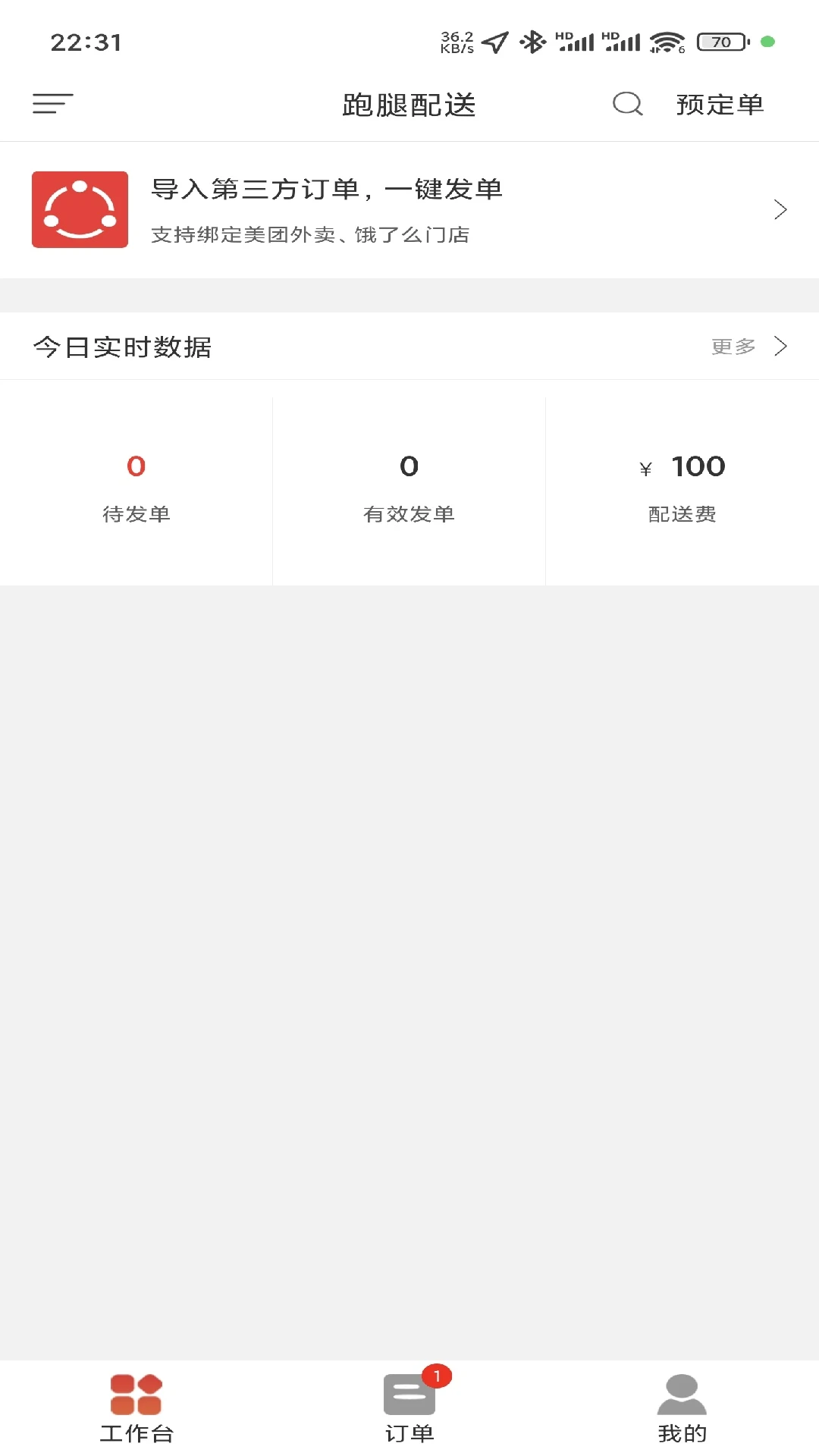
Task: Go to the 我的 tab
Action: pos(682,1408)
